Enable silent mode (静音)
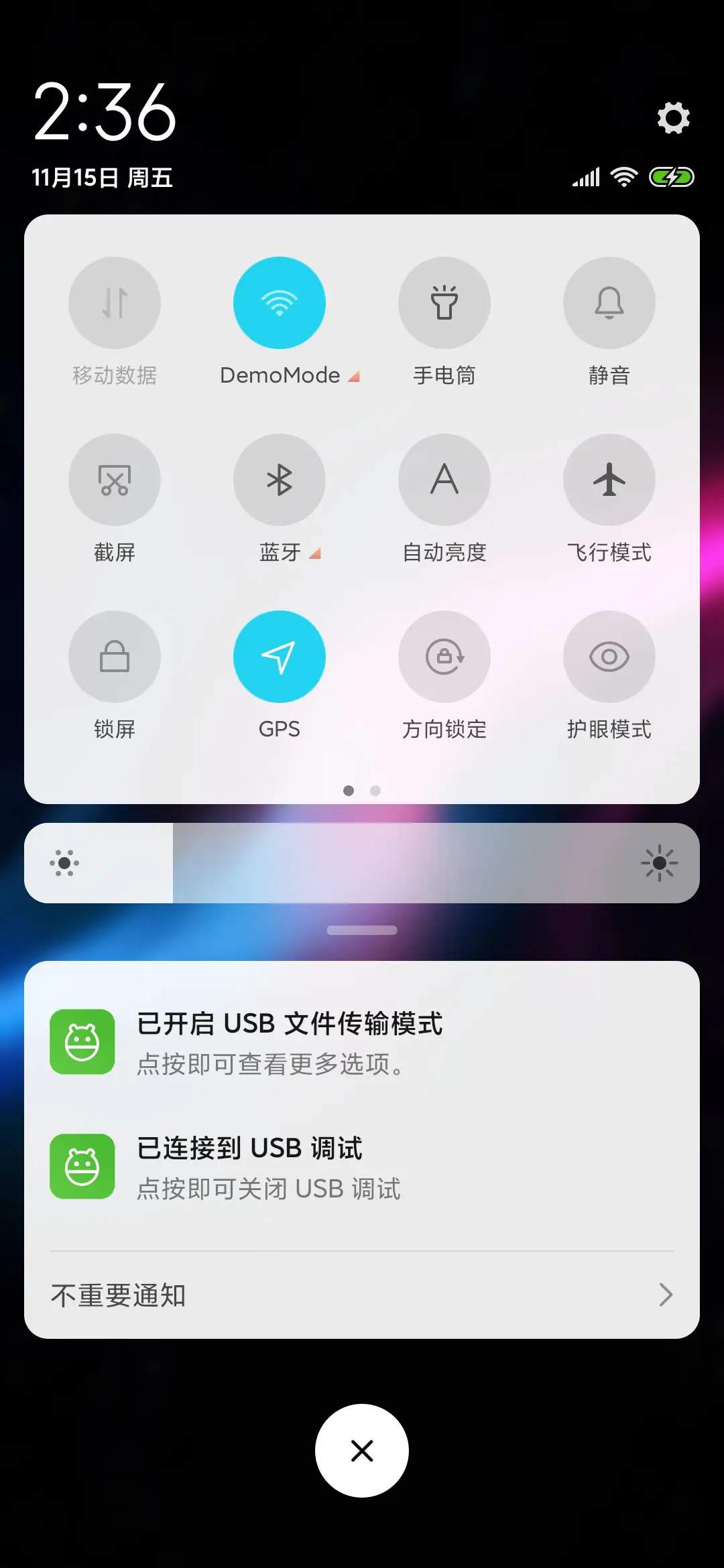This screenshot has height=1568, width=724. click(609, 303)
